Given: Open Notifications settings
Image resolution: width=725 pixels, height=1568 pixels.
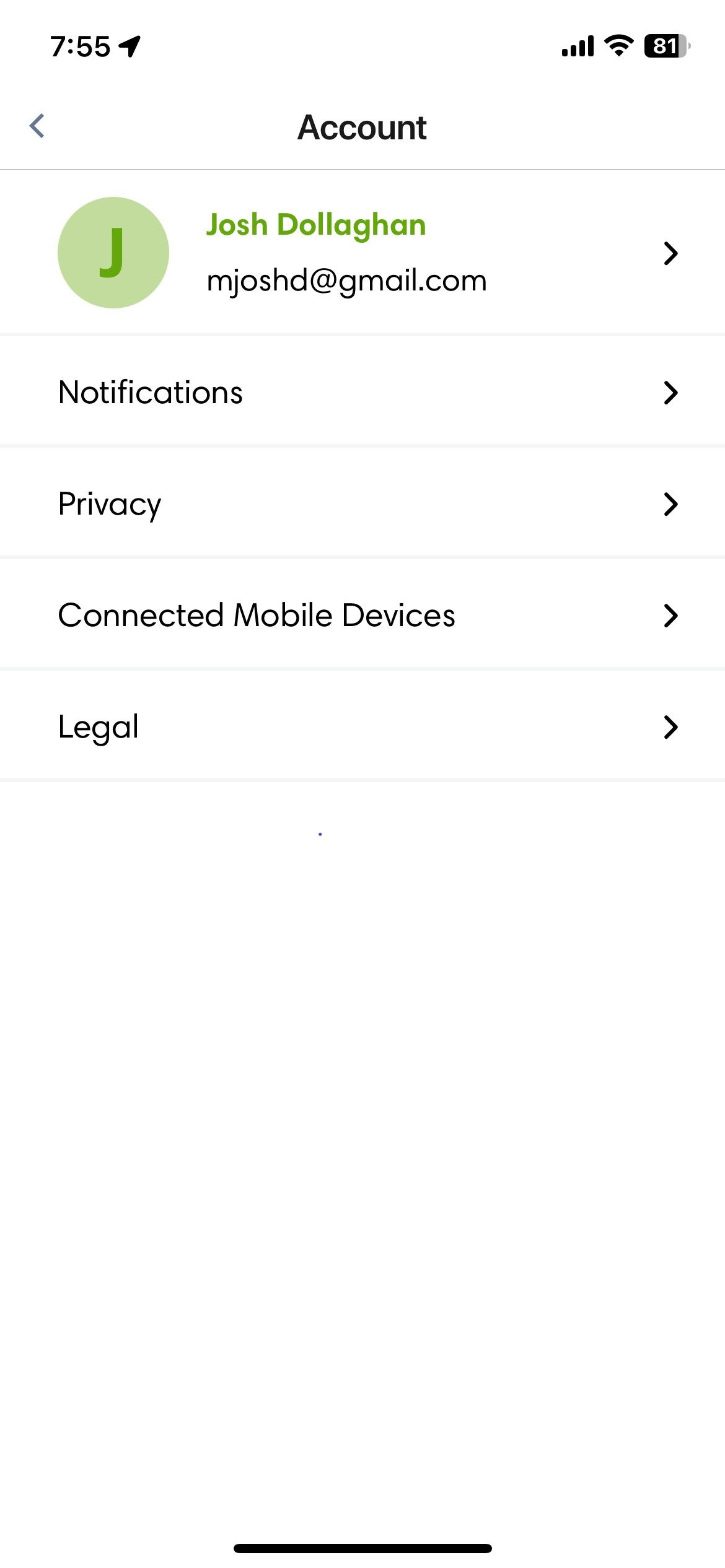Looking at the screenshot, I should (362, 393).
